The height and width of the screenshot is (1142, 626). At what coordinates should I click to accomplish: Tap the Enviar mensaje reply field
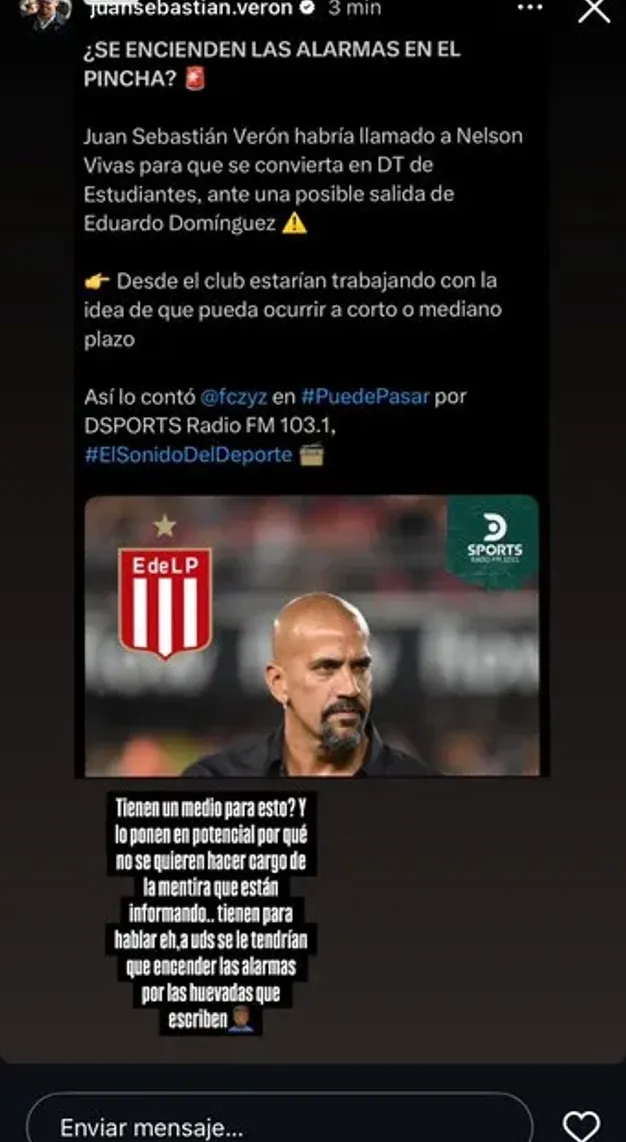(280, 1122)
